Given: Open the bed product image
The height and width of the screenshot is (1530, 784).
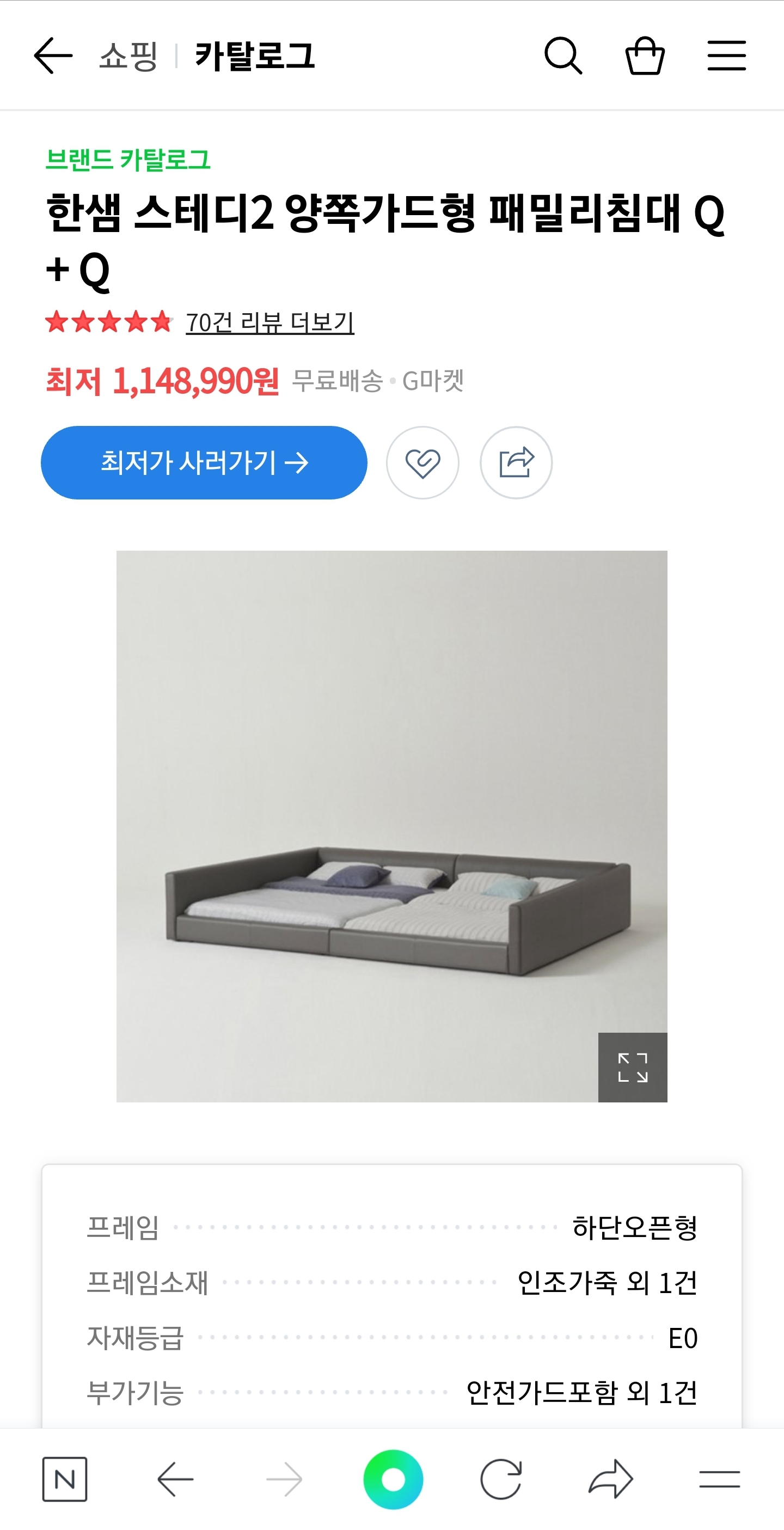Looking at the screenshot, I should click(391, 826).
